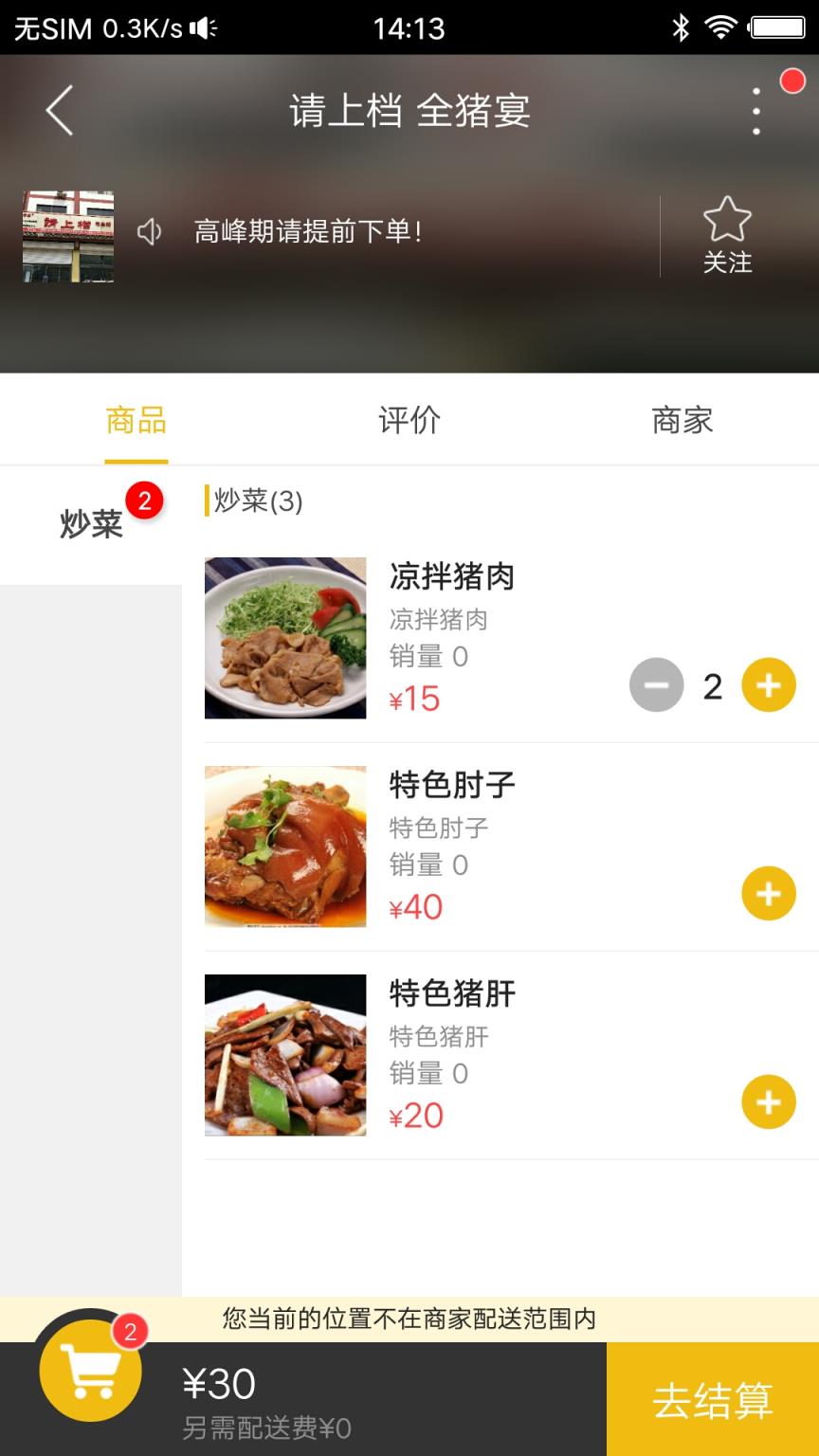Open the 特色肘子 dish photo thumbnail
The height and width of the screenshot is (1456, 819).
tap(284, 846)
